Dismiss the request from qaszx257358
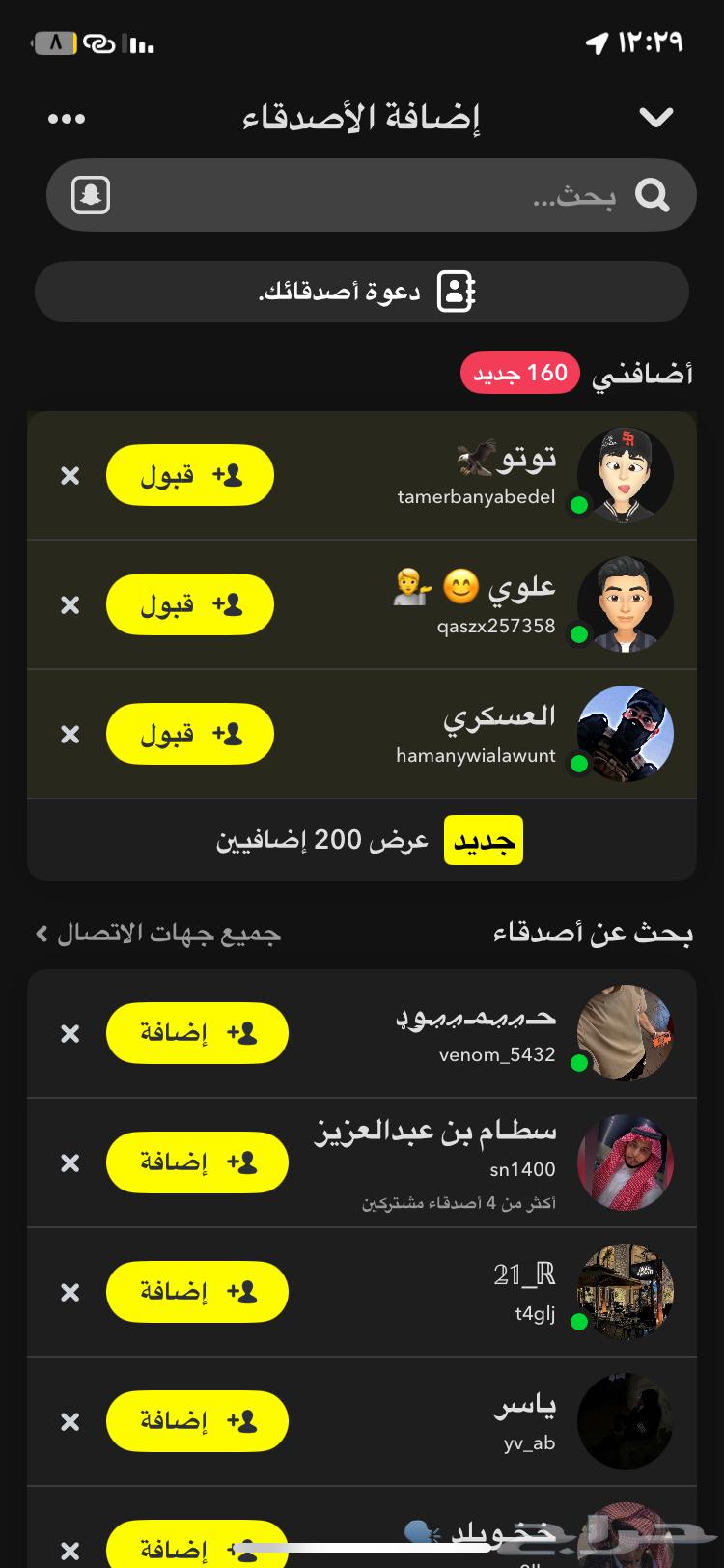Viewport: 724px width, 1568px height. (x=70, y=605)
